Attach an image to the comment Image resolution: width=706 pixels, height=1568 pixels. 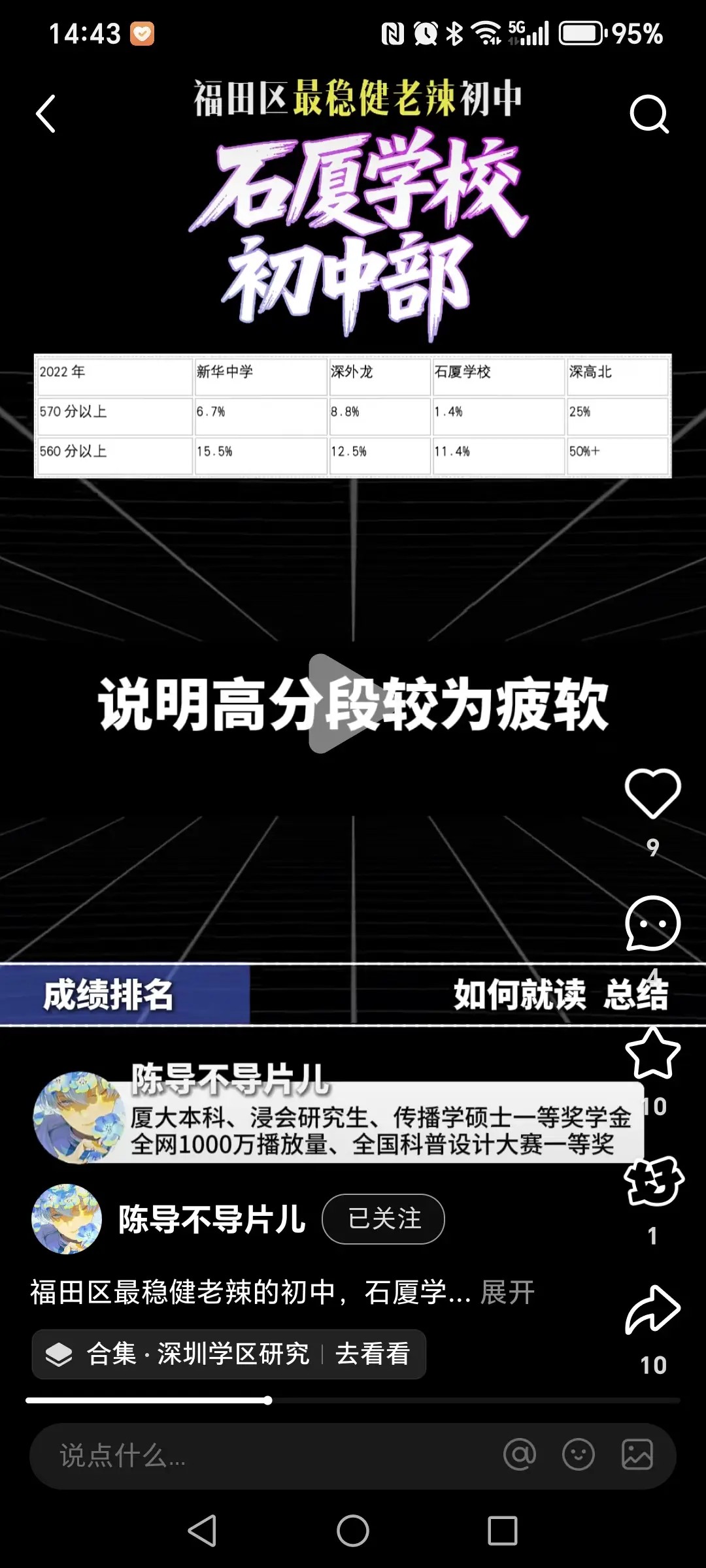click(x=637, y=1455)
